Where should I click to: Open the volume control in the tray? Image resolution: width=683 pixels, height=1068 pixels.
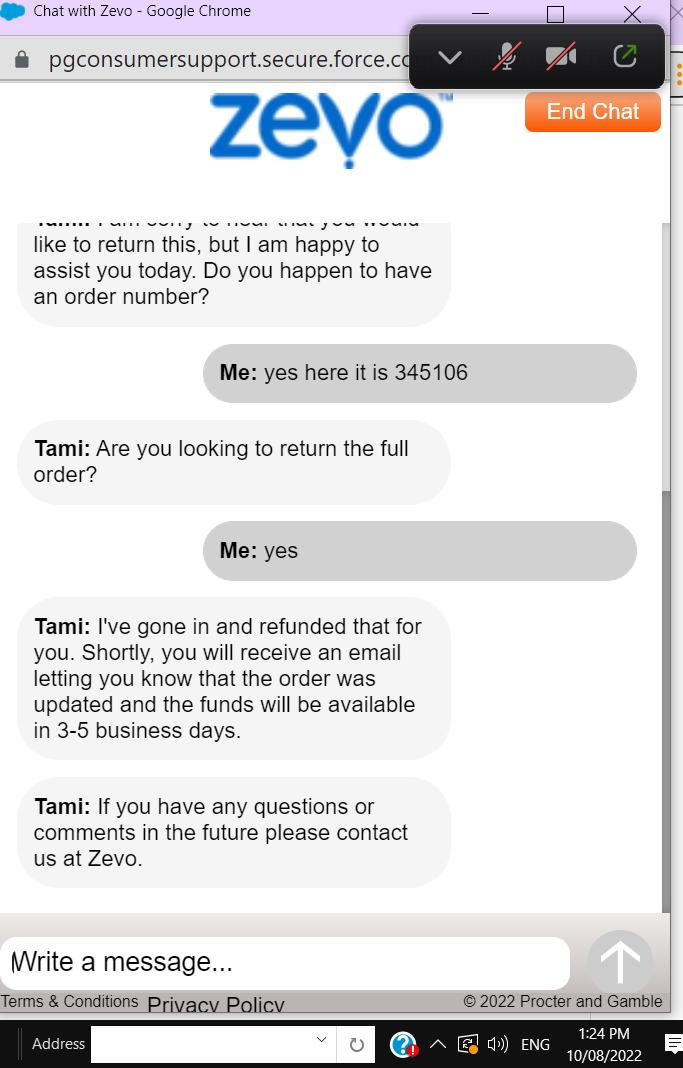[498, 1044]
